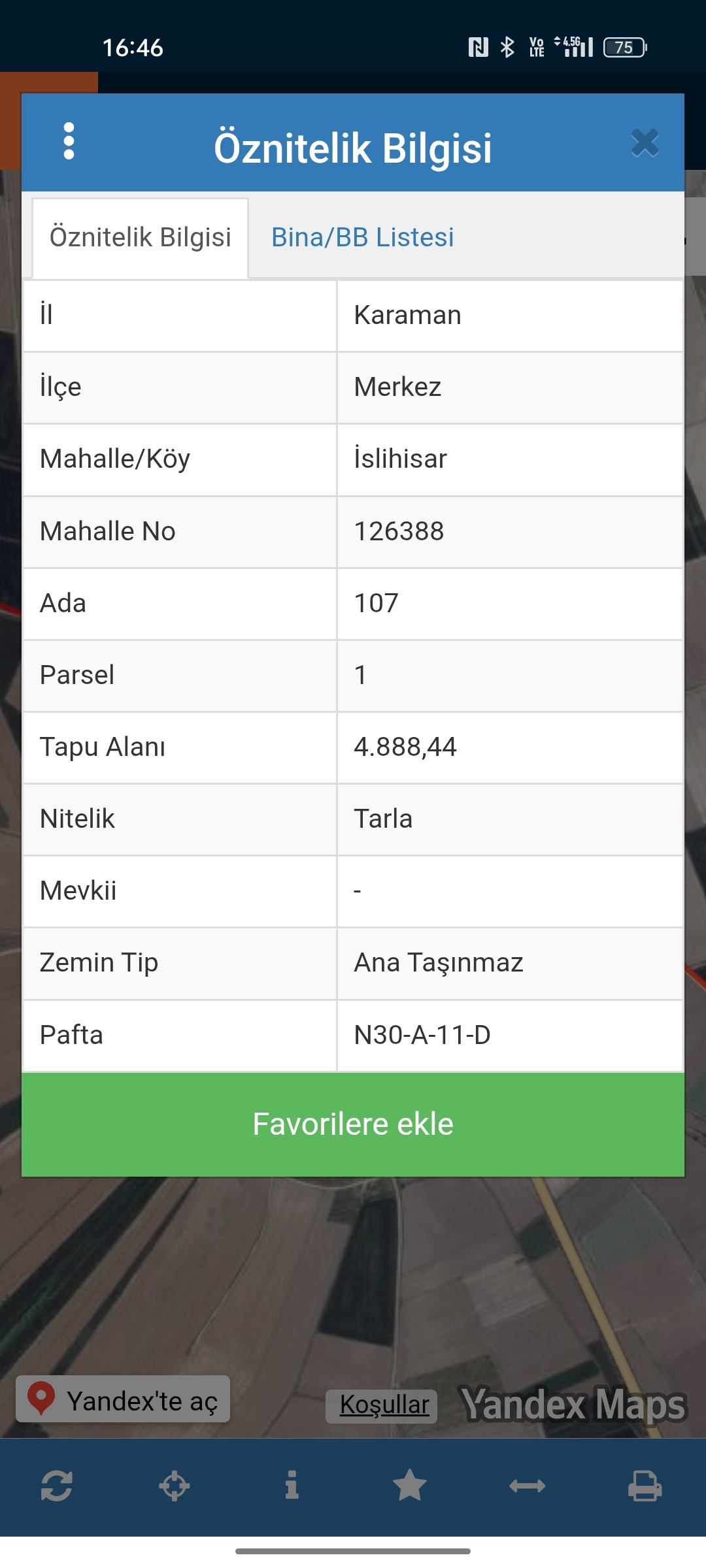
Task: Tap the printer icon
Action: click(x=645, y=1486)
